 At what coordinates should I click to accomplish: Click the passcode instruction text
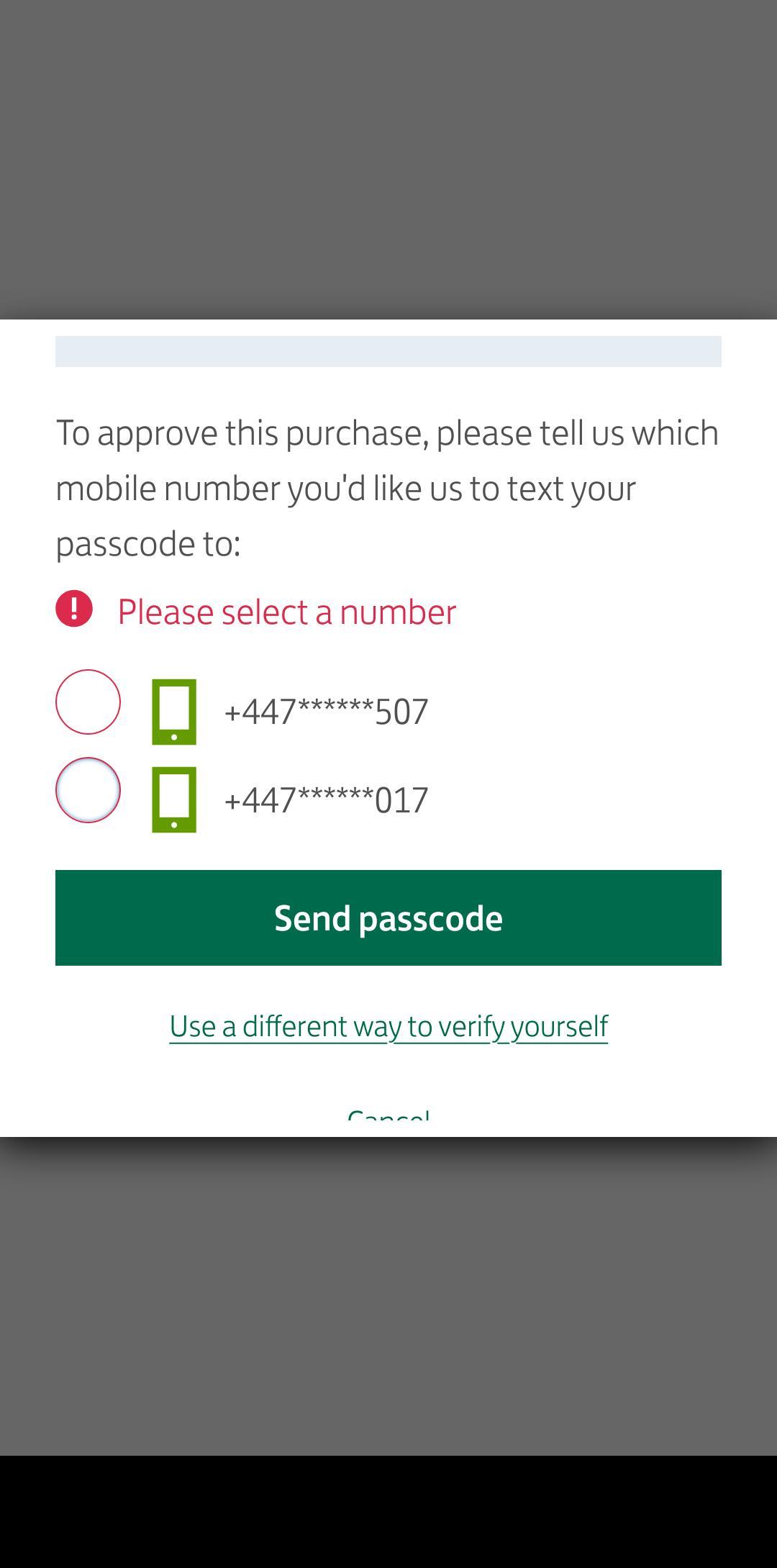pyautogui.click(x=387, y=487)
